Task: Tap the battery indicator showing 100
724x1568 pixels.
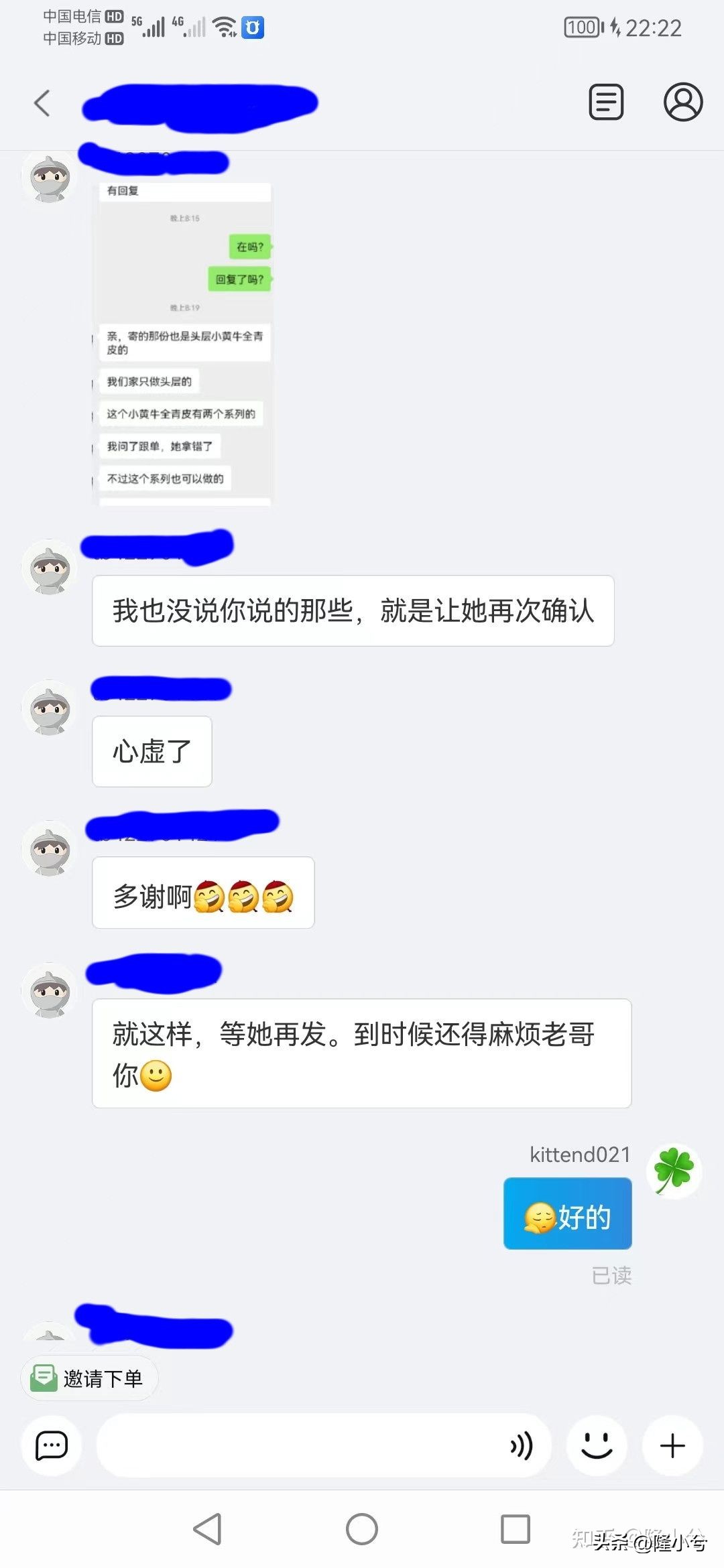Action: click(582, 27)
